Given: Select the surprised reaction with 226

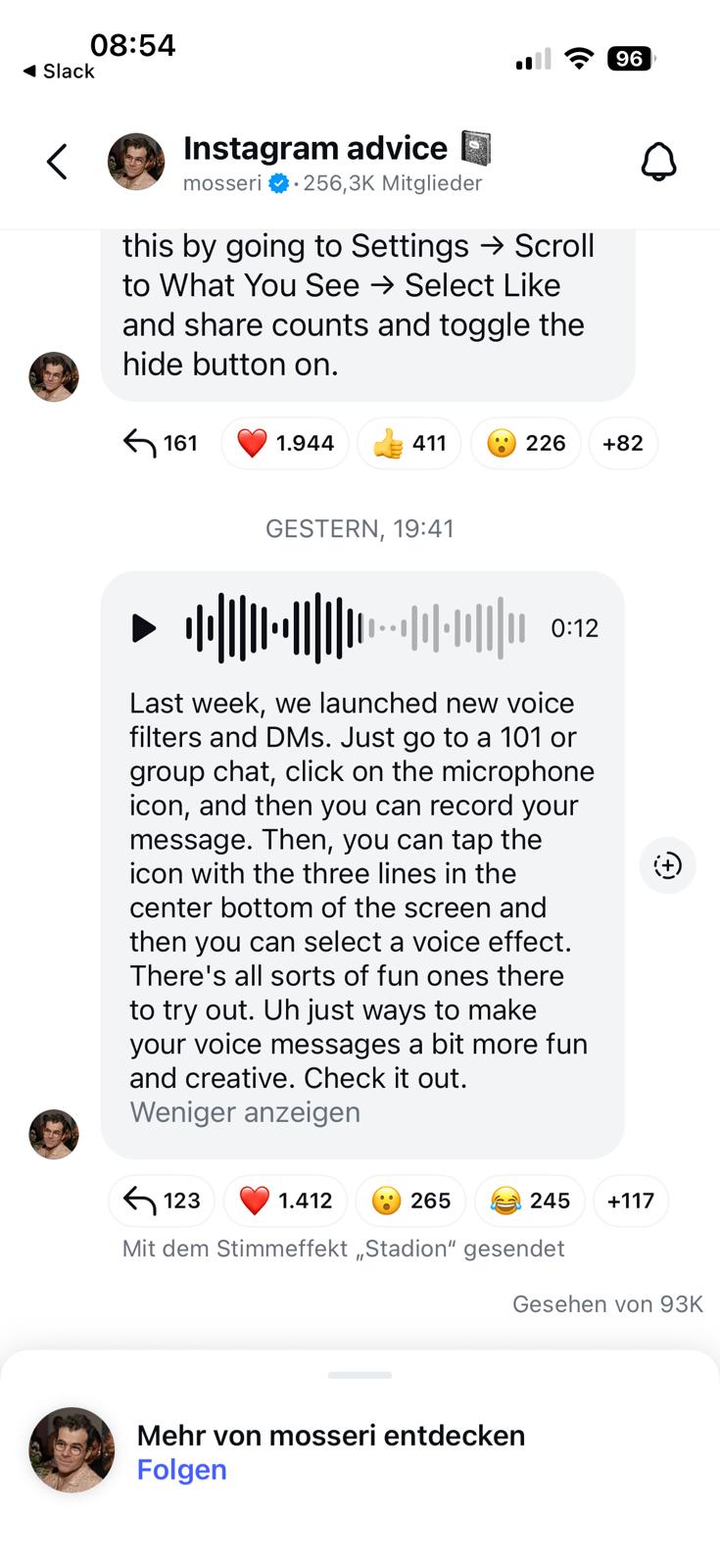Looking at the screenshot, I should (526, 443).
